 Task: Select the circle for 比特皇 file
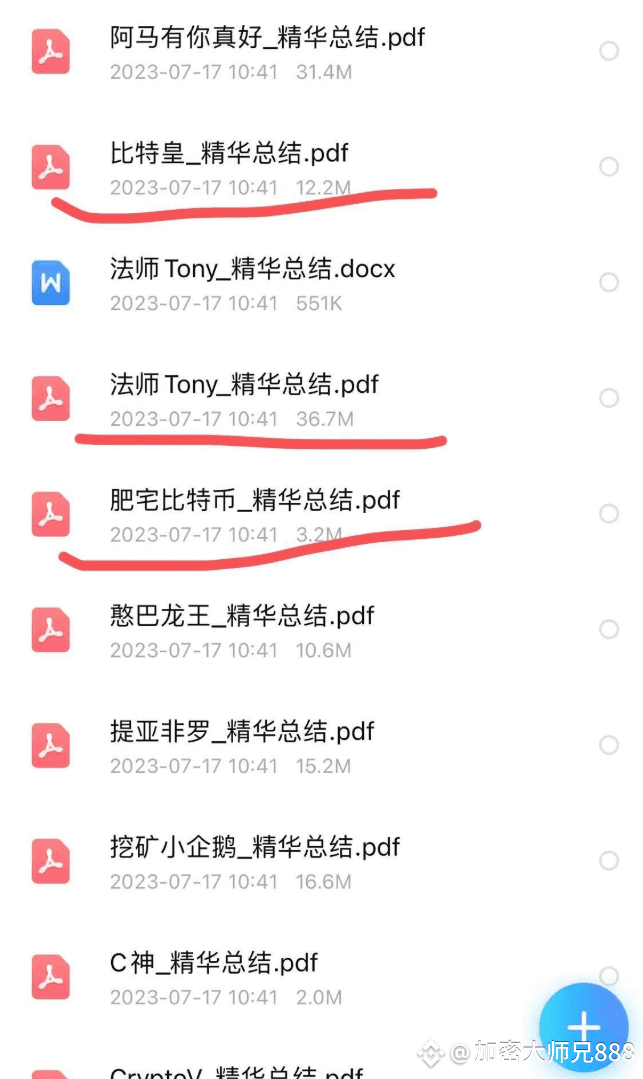point(609,167)
